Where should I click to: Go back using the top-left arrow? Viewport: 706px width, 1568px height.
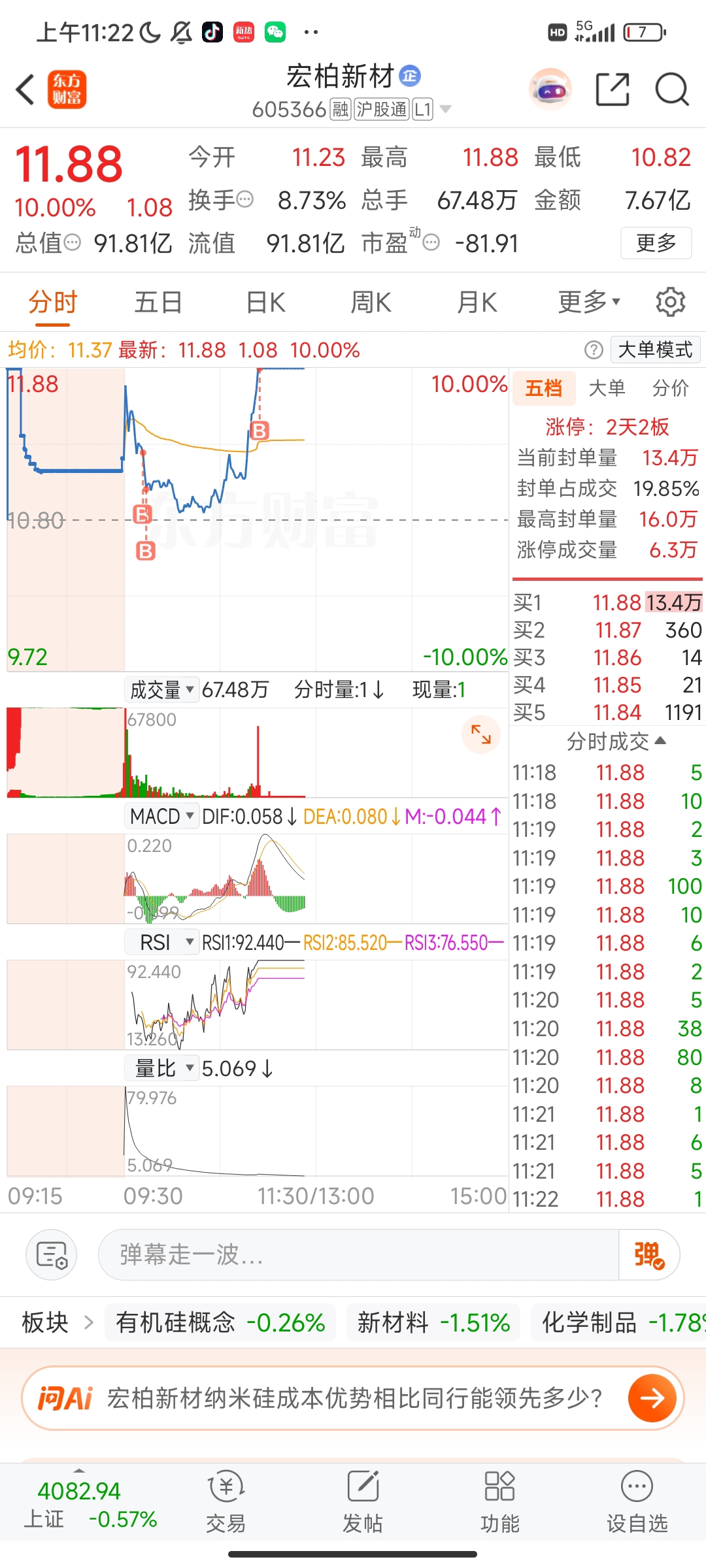click(x=25, y=90)
